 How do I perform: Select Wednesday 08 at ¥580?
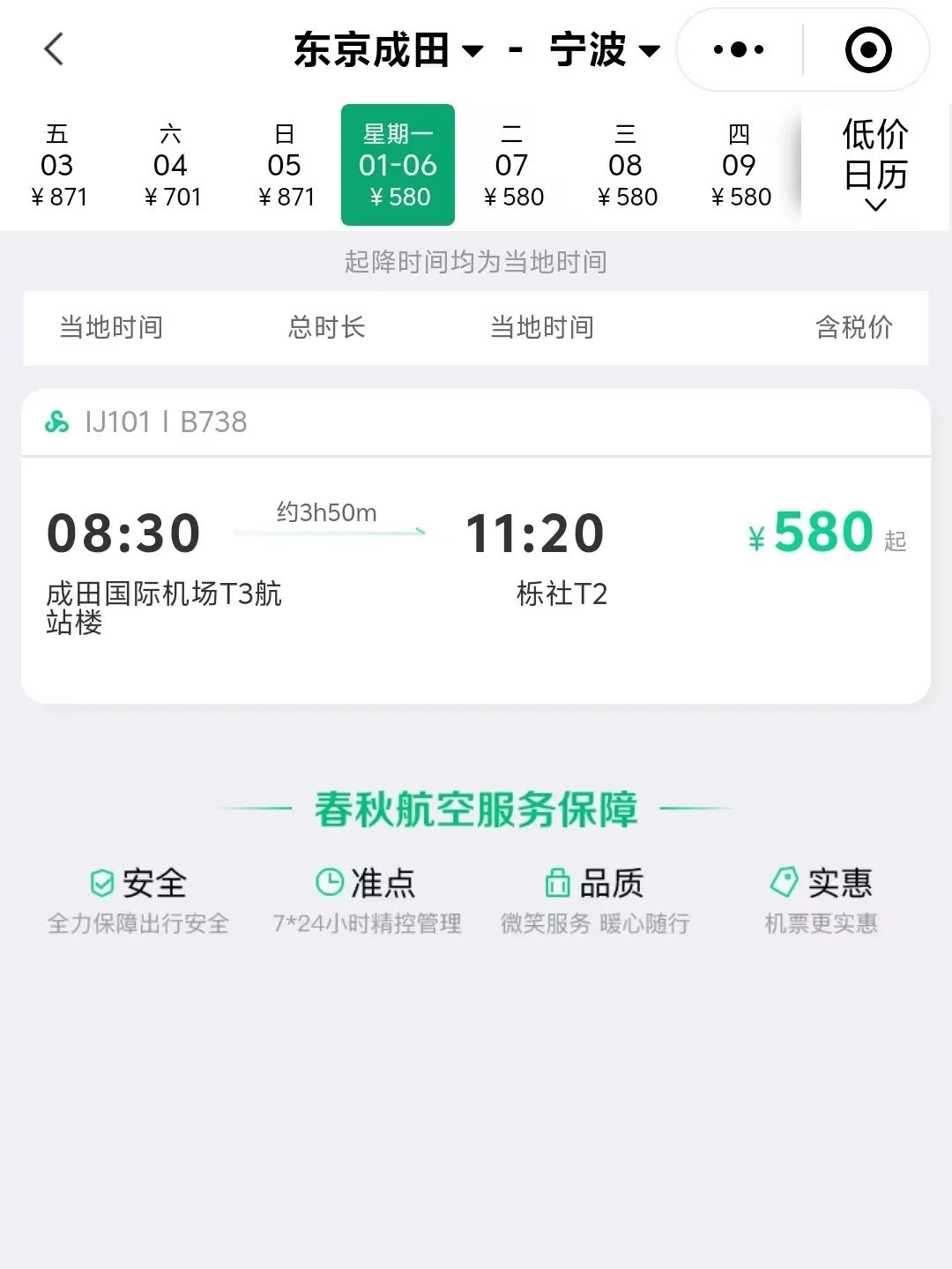coord(626,166)
